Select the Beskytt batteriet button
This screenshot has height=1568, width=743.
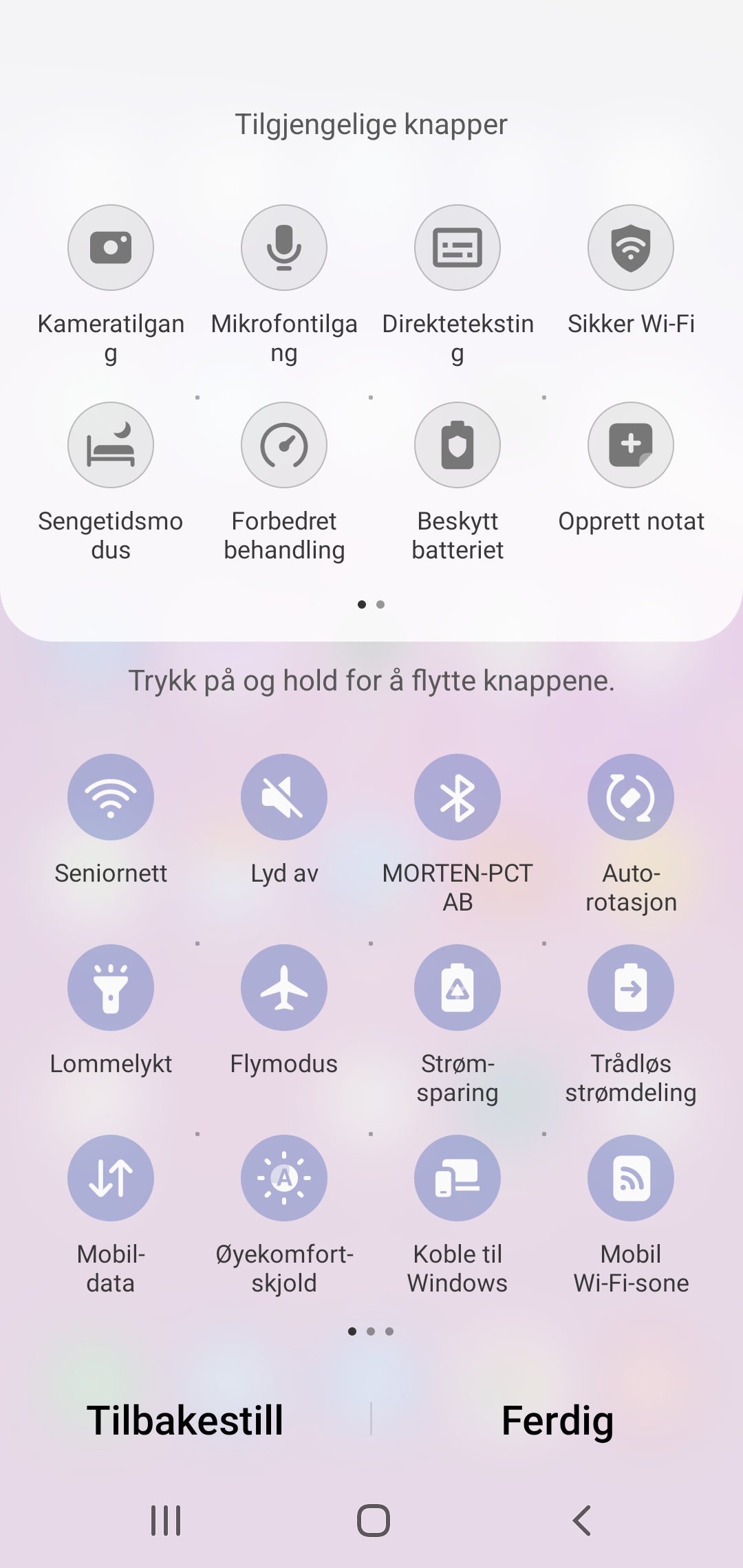tap(457, 445)
